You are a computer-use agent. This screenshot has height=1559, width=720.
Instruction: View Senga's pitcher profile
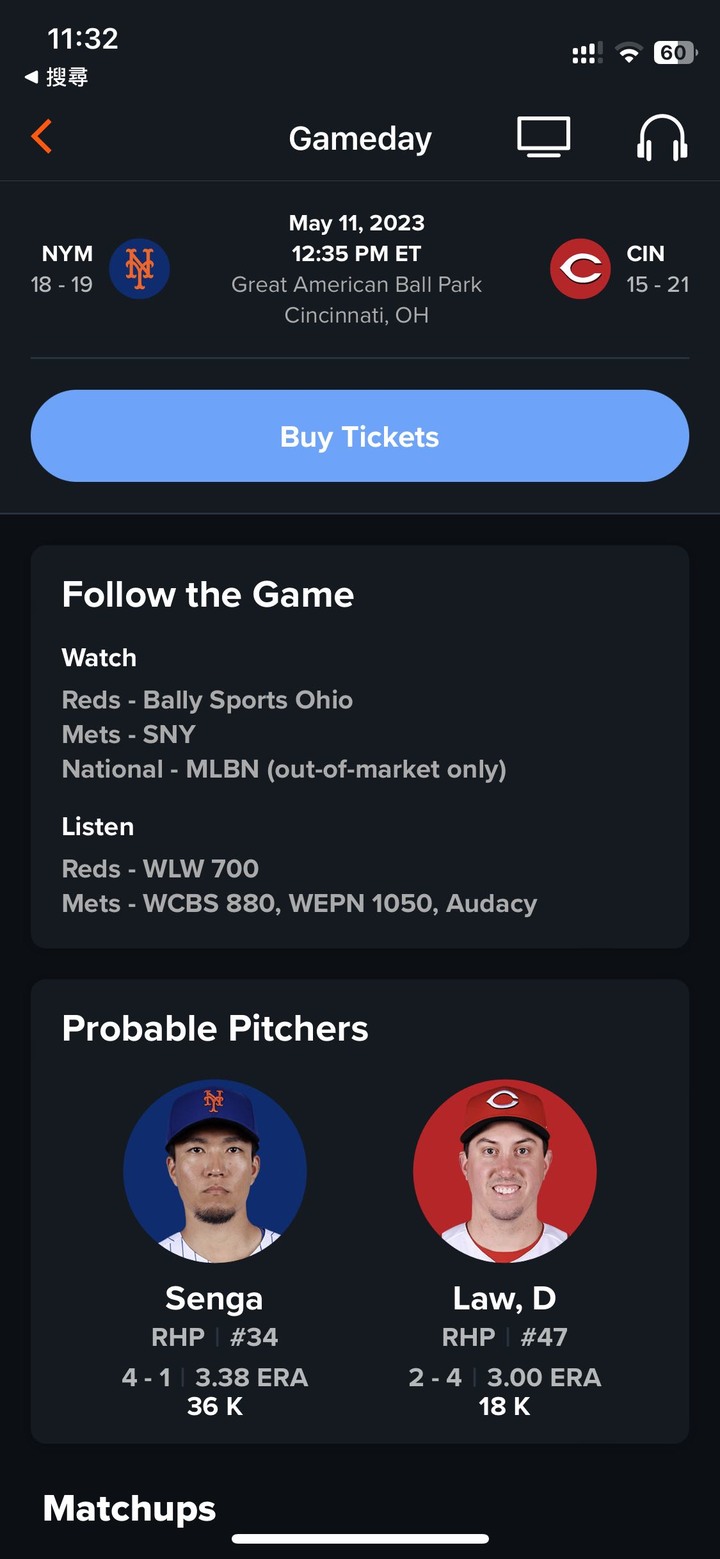tap(214, 1171)
